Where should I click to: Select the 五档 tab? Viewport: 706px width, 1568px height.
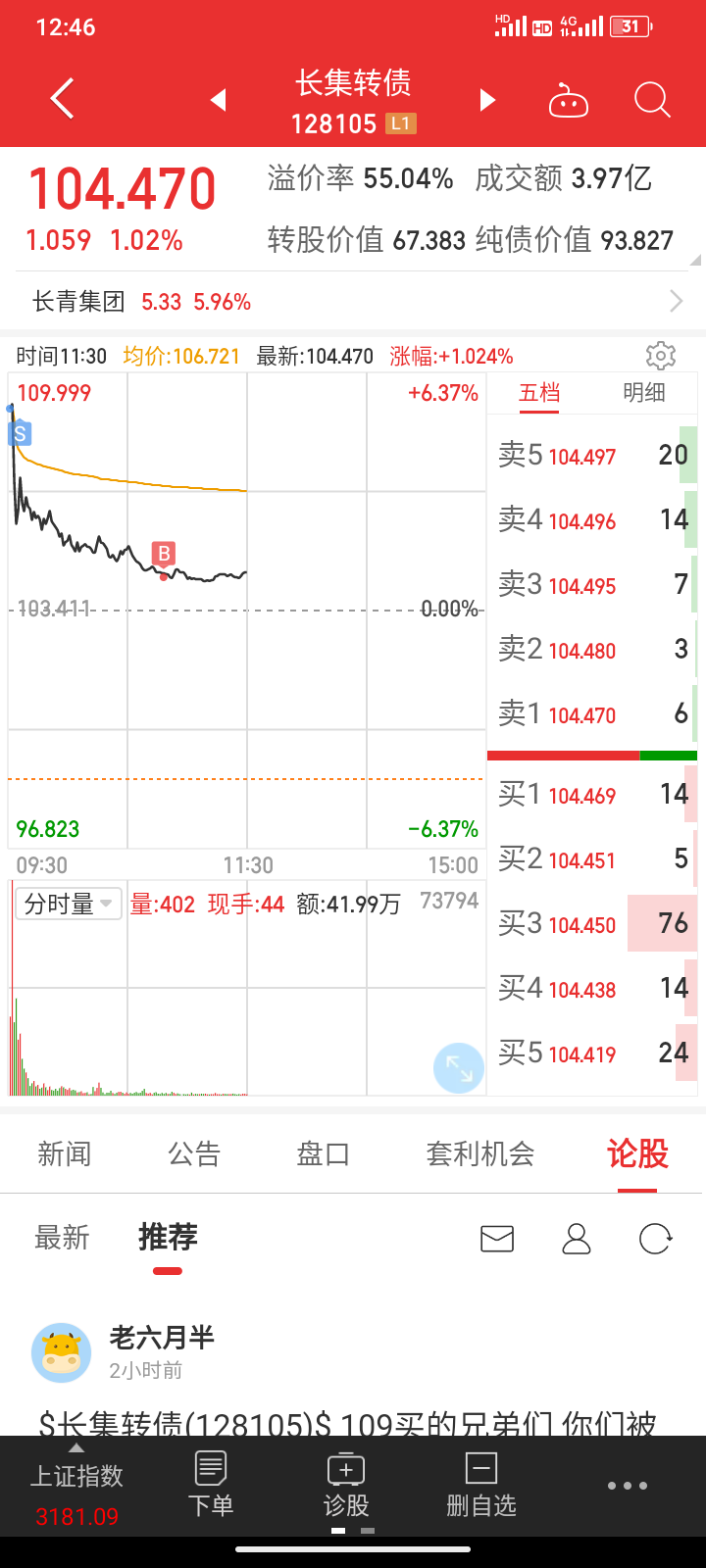(539, 393)
